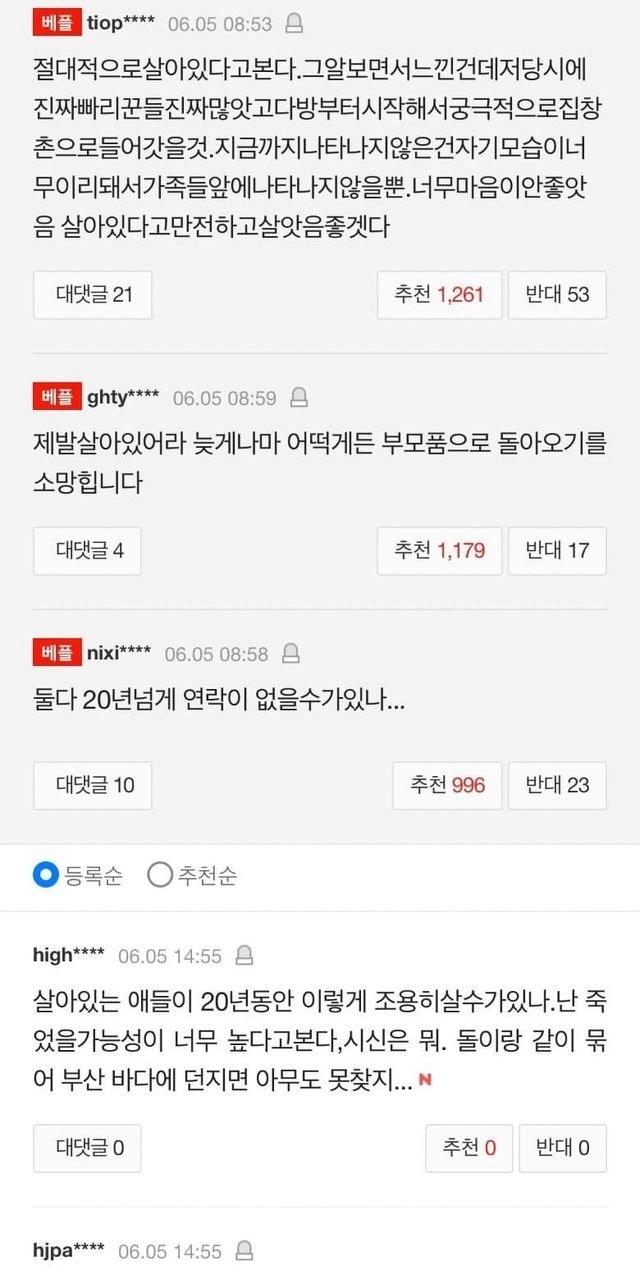The width and height of the screenshot is (640, 1280).
Task: Downvote tiop****'s comment showing 반대 53
Action: point(557,294)
